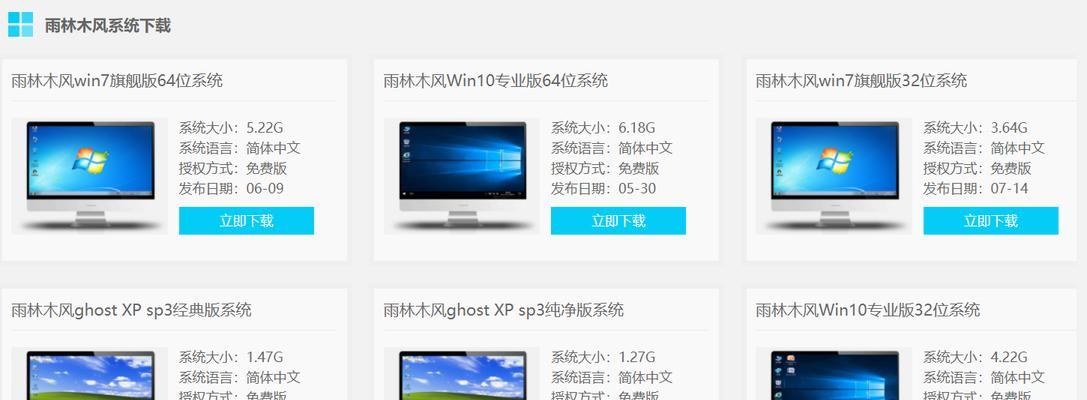Open the 雨林木风Win10专业版64位系统 title link
1087x400 pixels.
(x=495, y=81)
